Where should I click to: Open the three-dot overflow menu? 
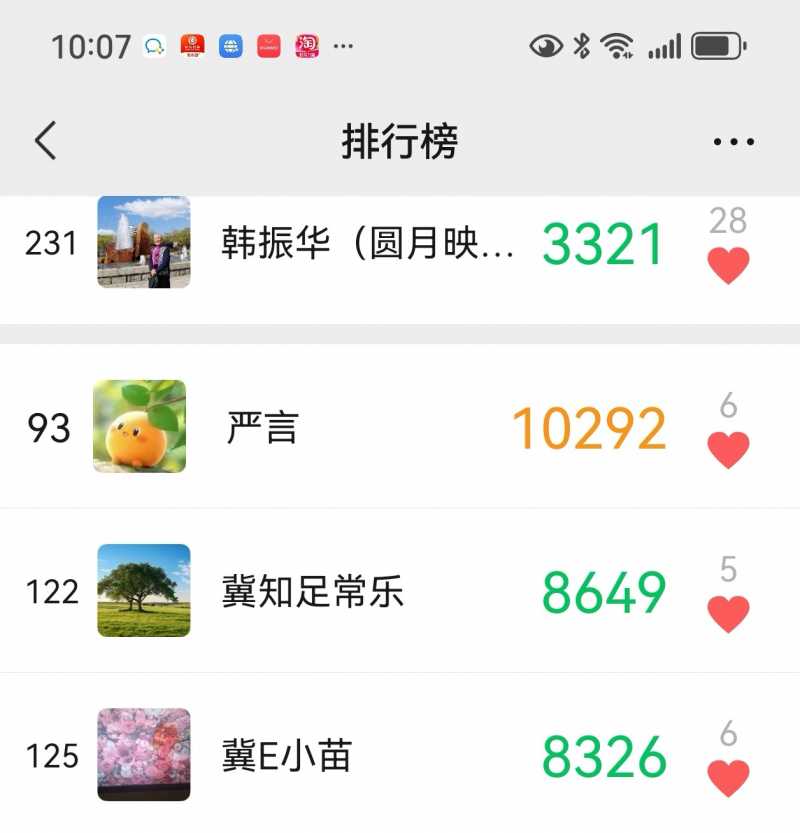pos(734,142)
